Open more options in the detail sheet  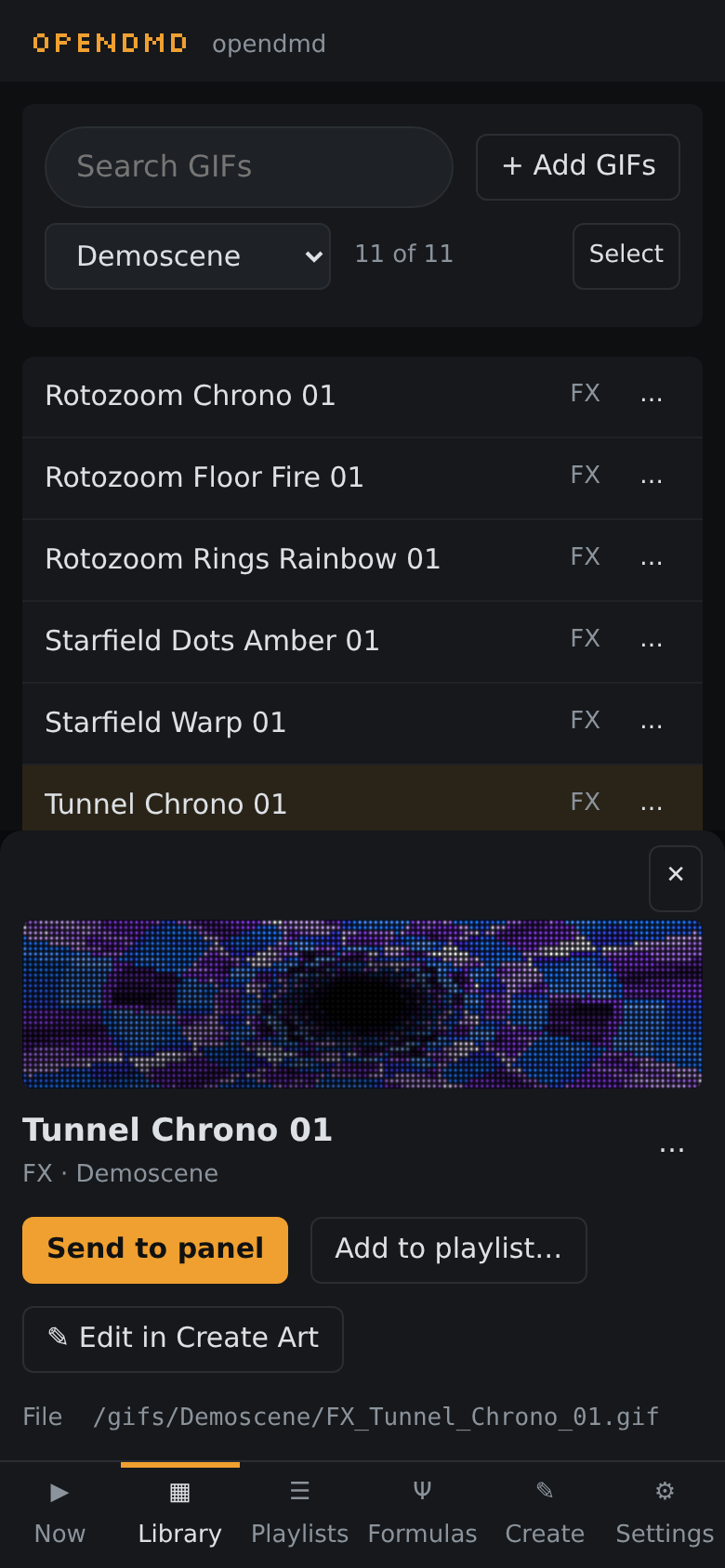tap(671, 1147)
